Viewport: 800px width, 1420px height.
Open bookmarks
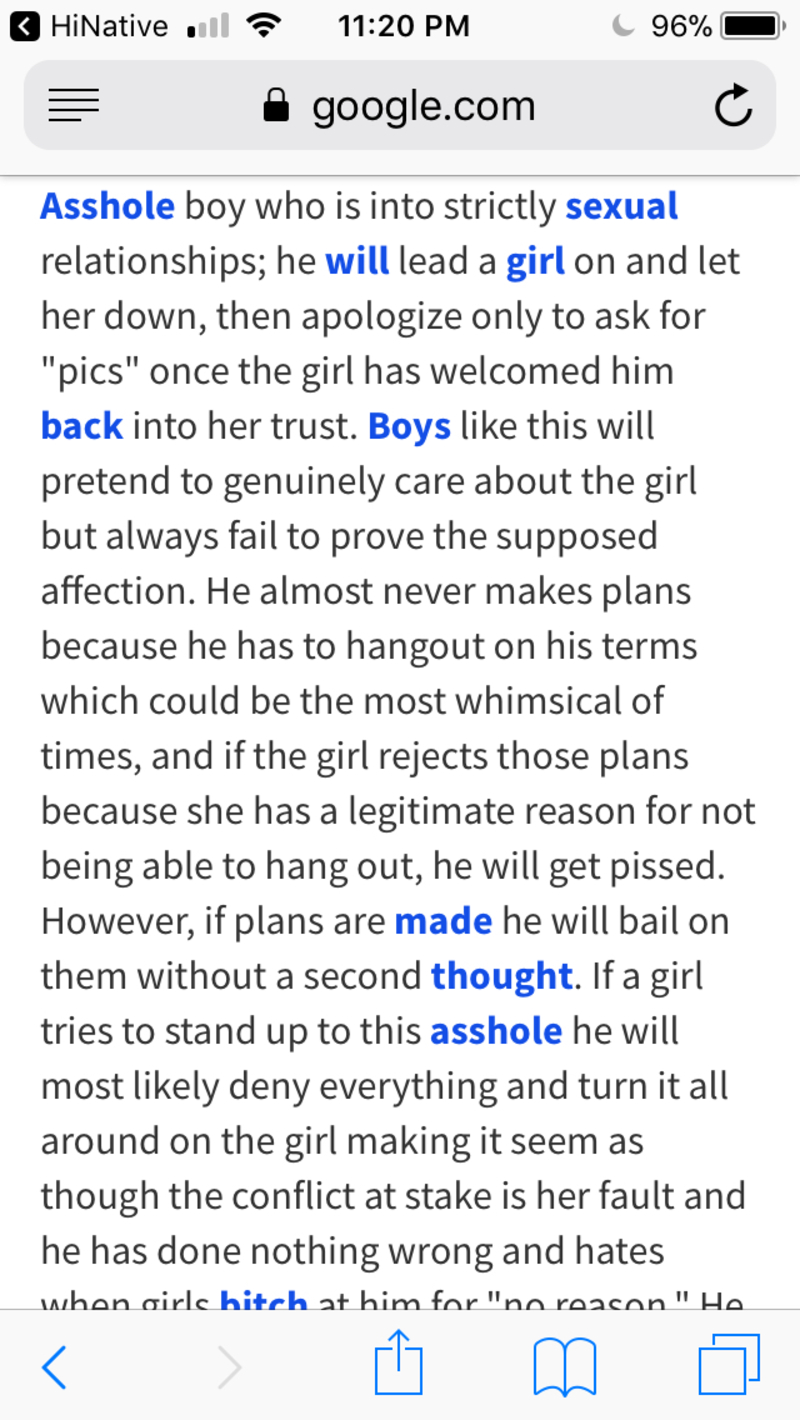(x=565, y=1367)
